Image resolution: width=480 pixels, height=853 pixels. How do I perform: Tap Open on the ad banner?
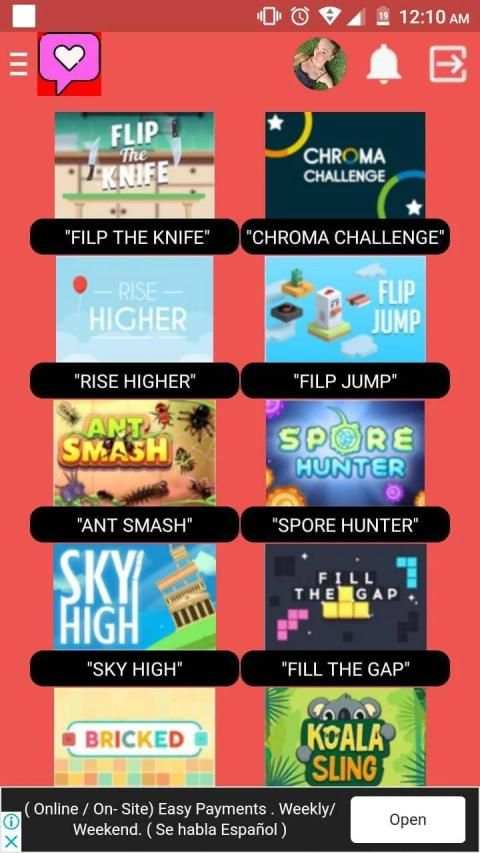click(x=408, y=819)
